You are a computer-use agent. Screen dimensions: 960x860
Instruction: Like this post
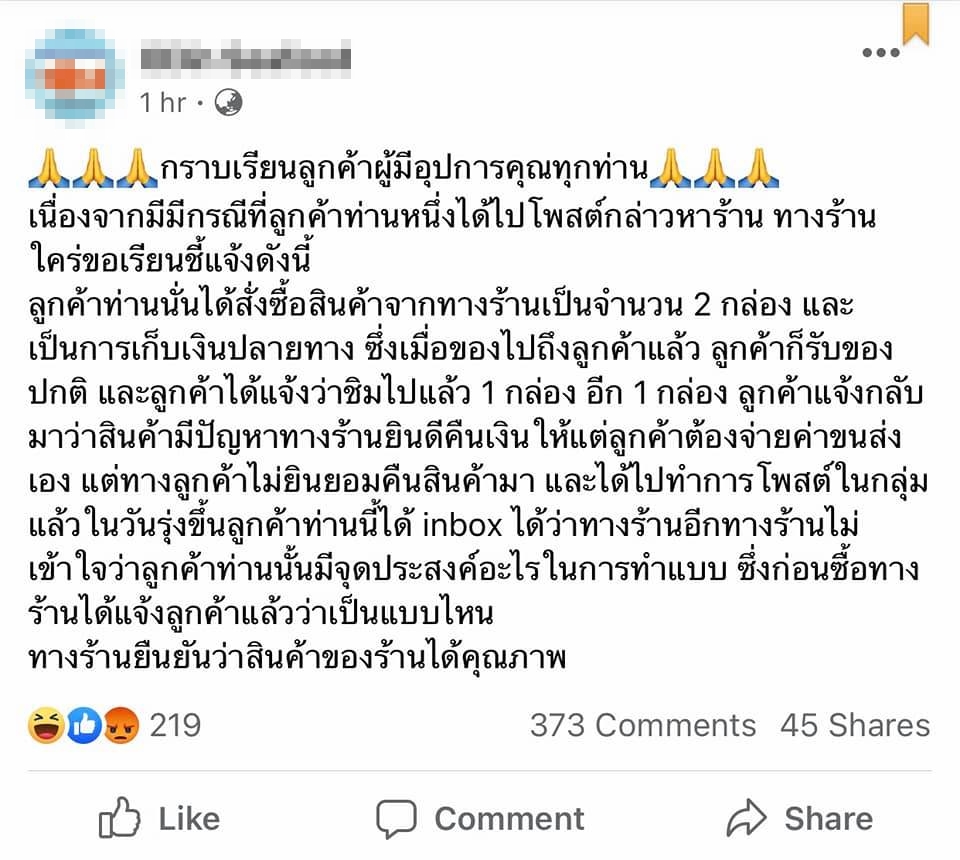tap(160, 819)
